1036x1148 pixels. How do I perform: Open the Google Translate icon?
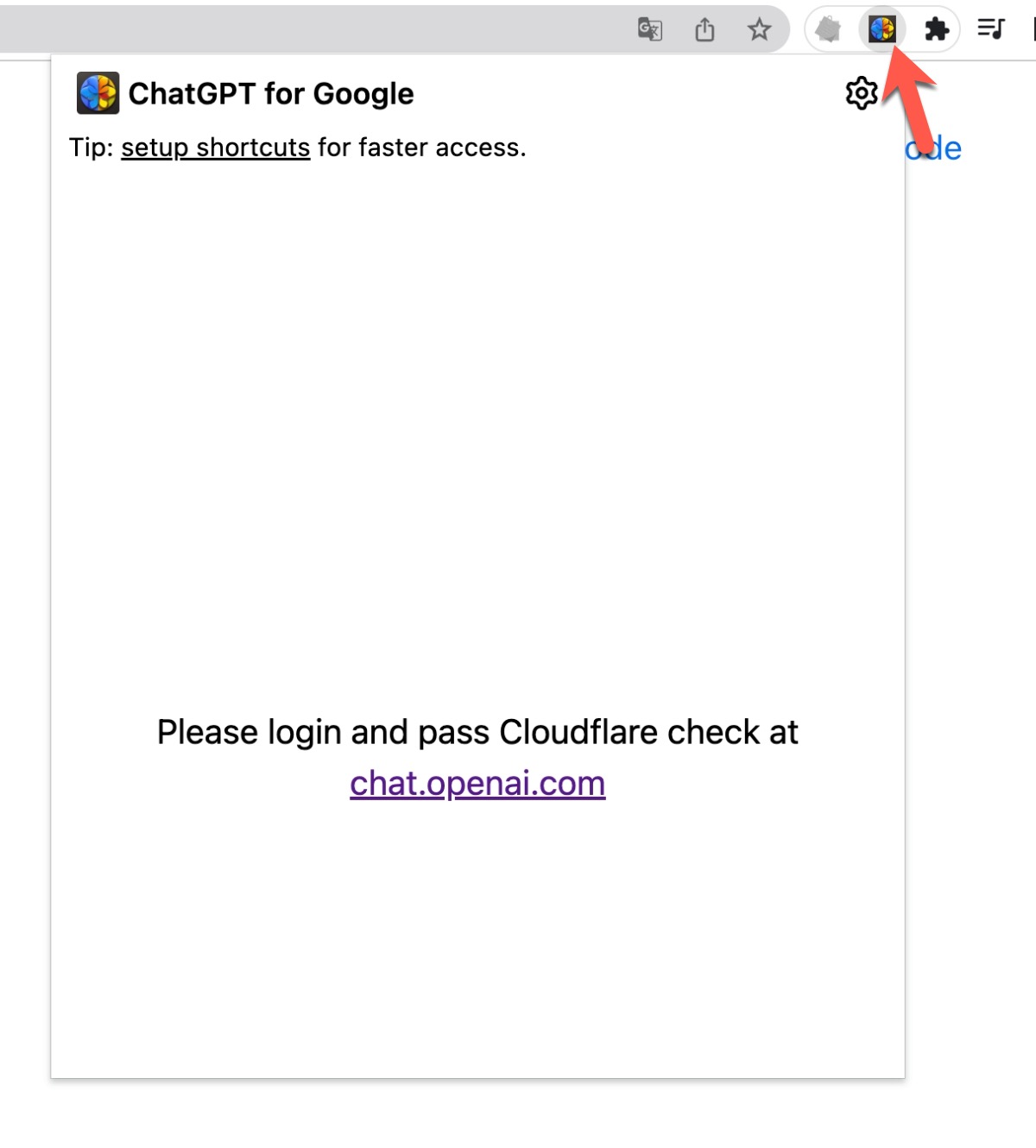(x=649, y=30)
